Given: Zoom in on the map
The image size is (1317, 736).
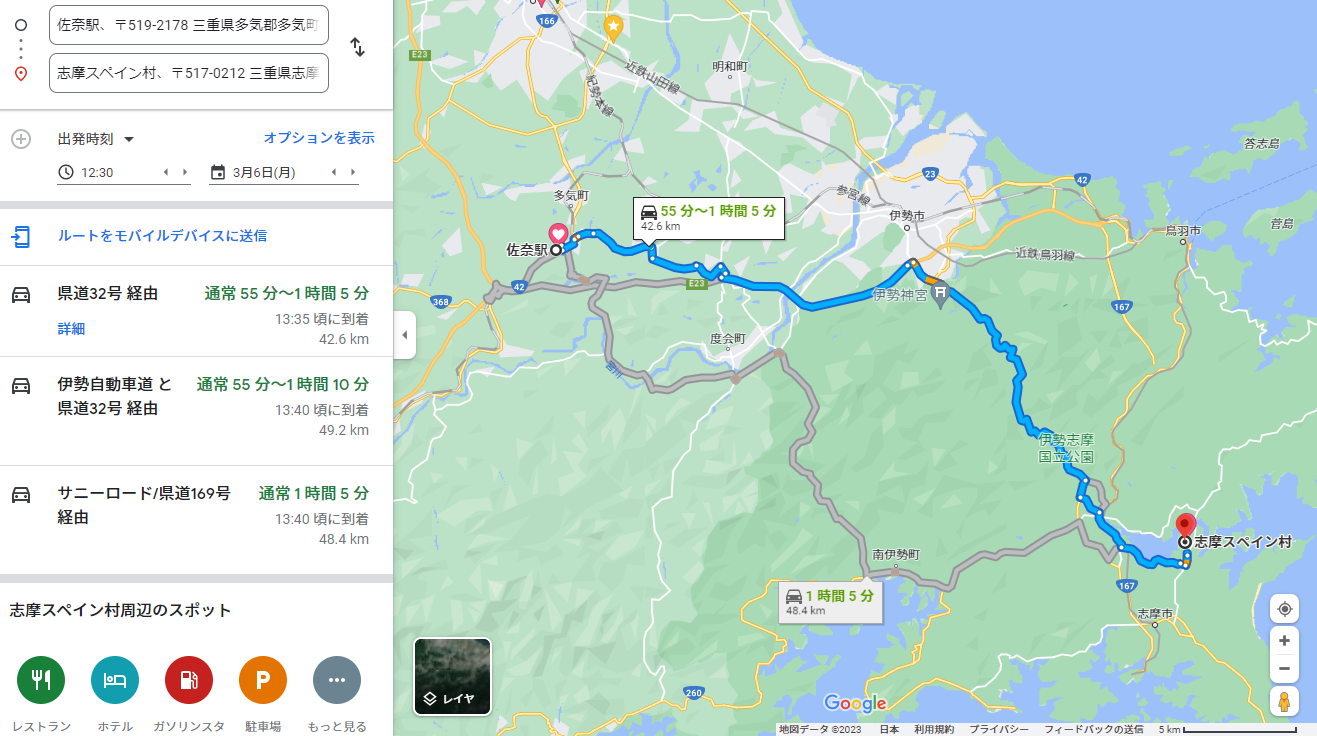Looking at the screenshot, I should click(x=1284, y=640).
